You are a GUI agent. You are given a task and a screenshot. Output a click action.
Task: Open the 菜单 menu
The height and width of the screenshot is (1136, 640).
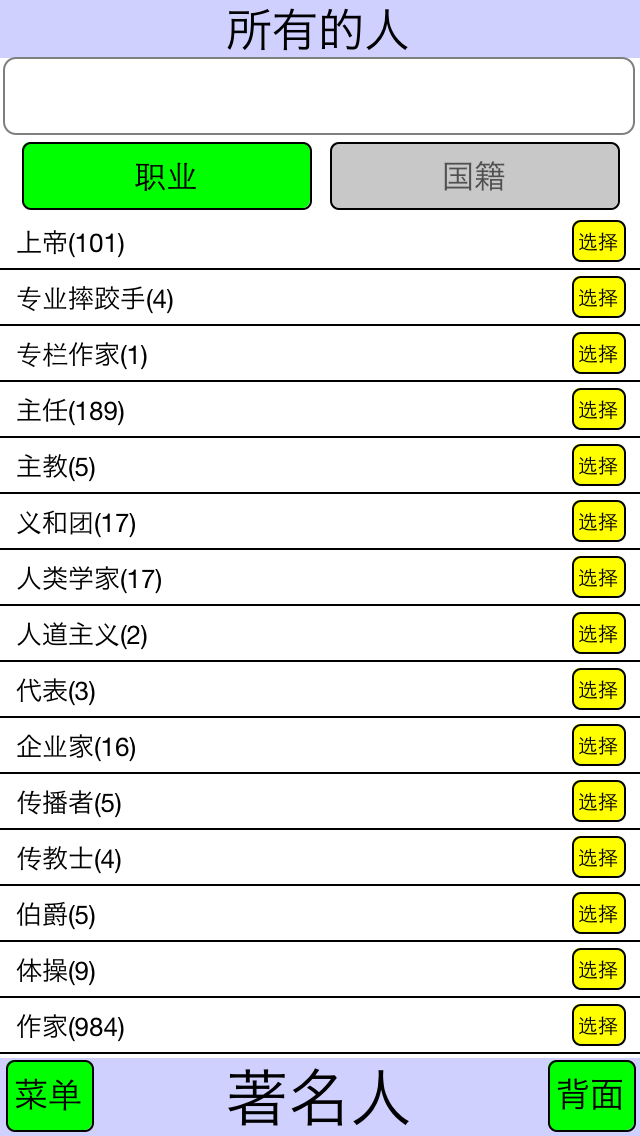50,1095
